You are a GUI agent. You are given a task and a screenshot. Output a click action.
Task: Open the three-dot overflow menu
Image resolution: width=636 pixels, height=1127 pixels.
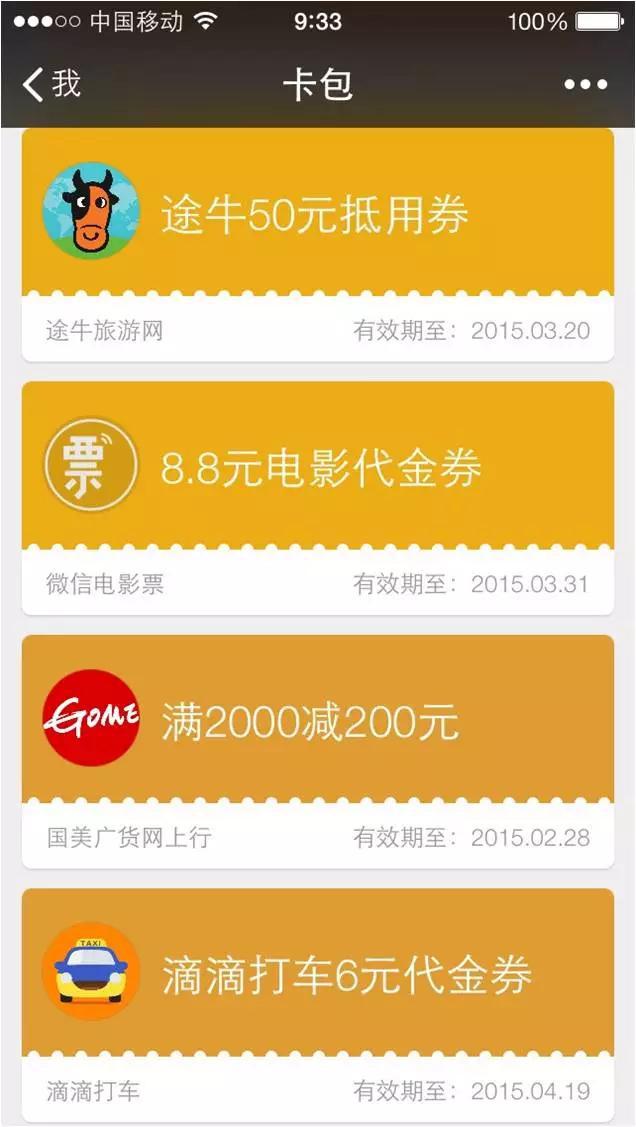[x=585, y=85]
